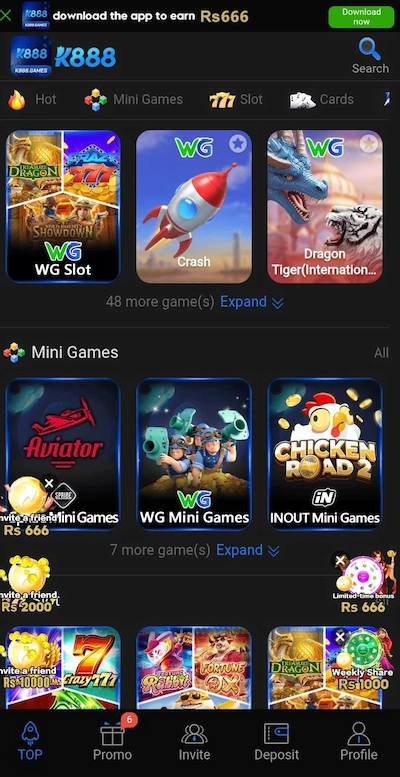Go to the Promo tab
This screenshot has height=777, width=400.
113,741
